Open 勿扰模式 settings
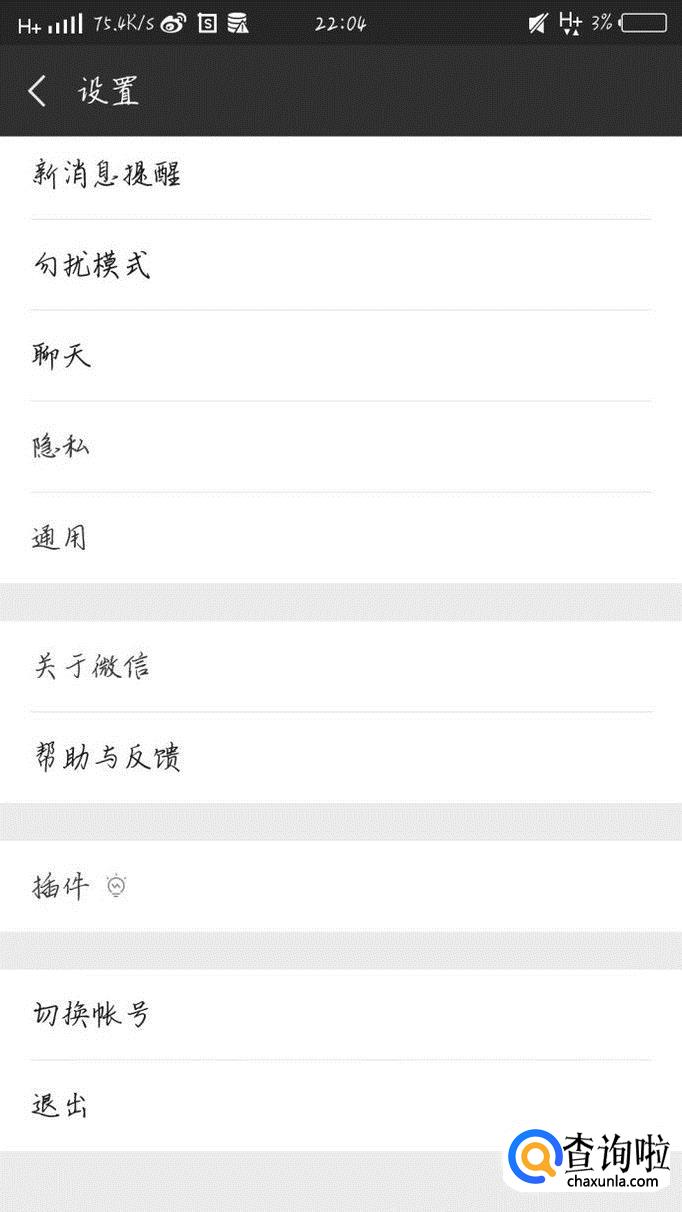This screenshot has width=682, height=1212. pos(341,265)
